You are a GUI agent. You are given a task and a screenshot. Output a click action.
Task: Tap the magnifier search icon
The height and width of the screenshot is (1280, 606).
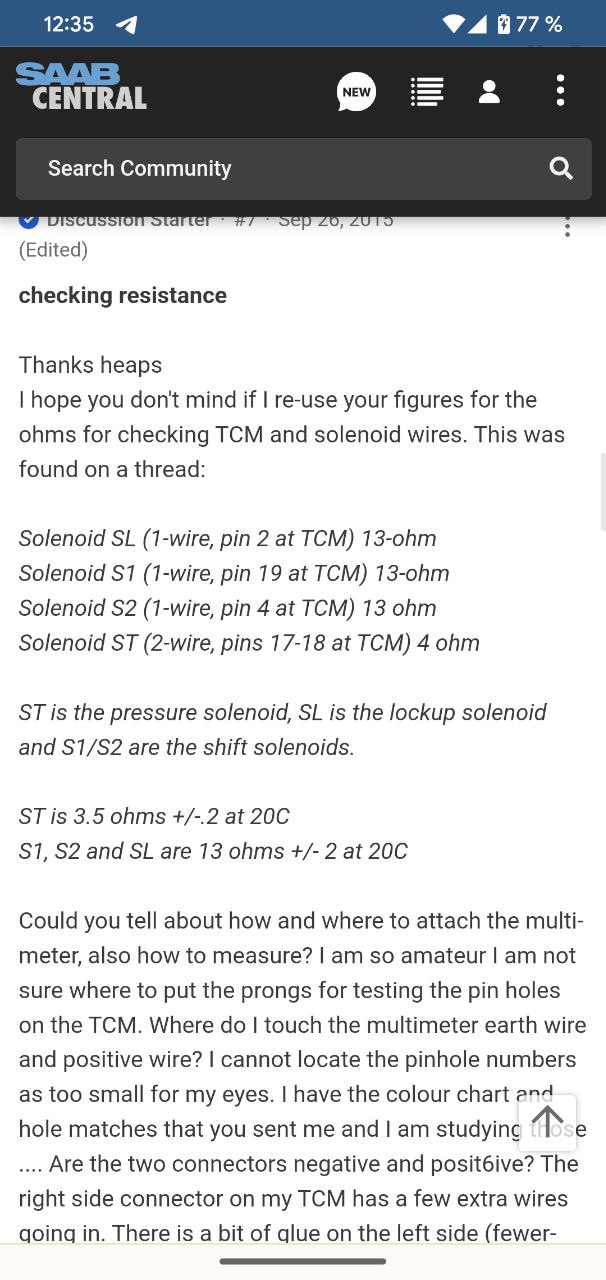click(x=561, y=169)
